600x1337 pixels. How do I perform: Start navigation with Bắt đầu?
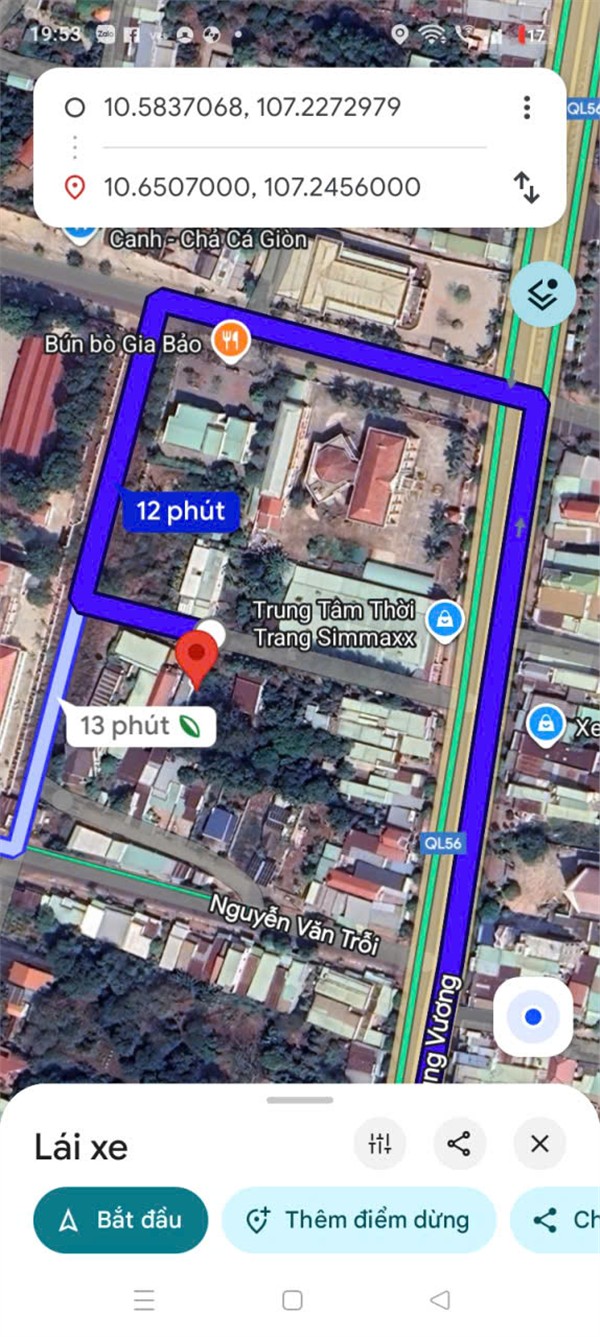[x=121, y=1220]
